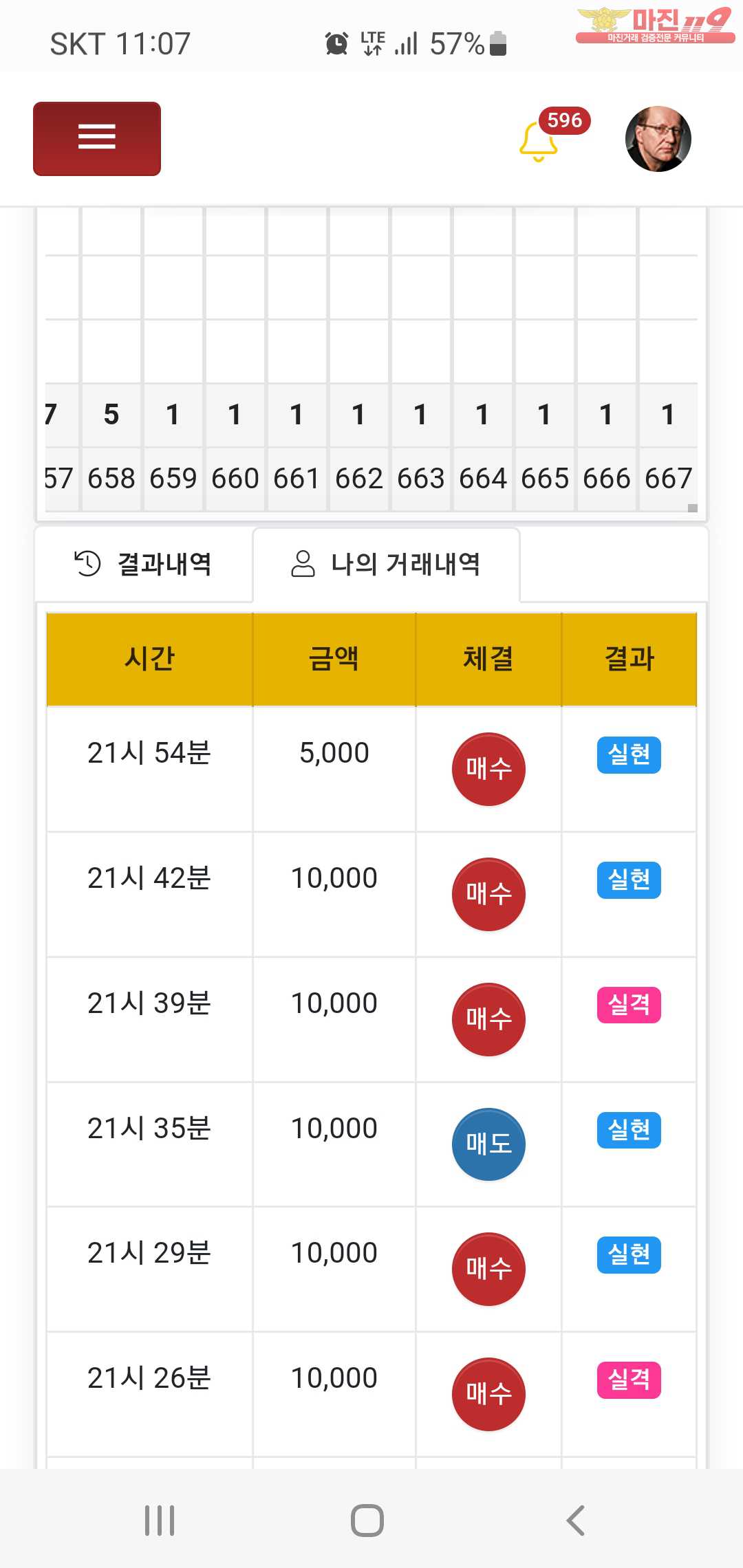Switch to the 결과내역 tab
743x1568 pixels.
pyautogui.click(x=143, y=564)
